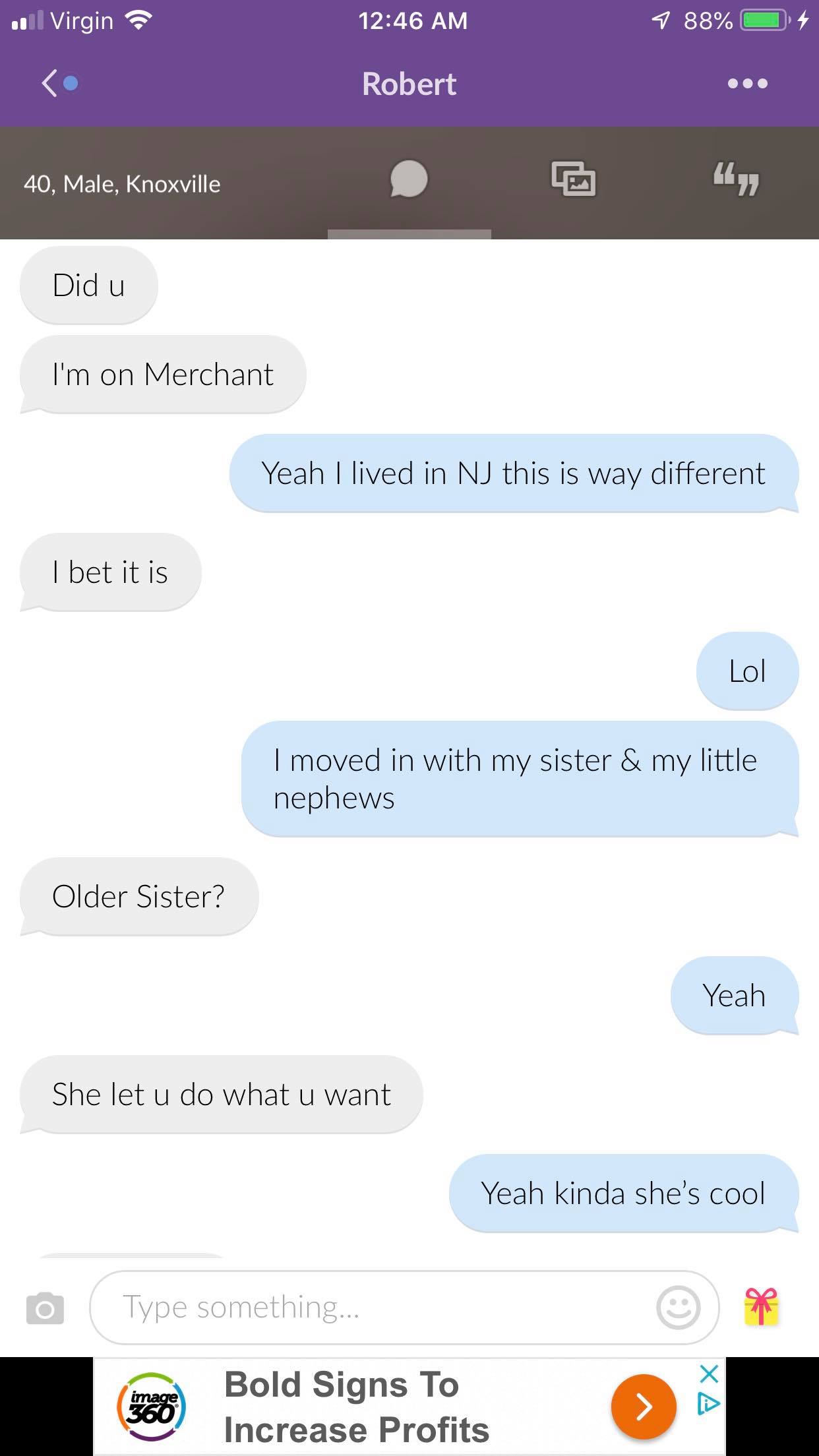819x1456 pixels.
Task: Open the three-dot overflow menu
Action: click(x=747, y=84)
